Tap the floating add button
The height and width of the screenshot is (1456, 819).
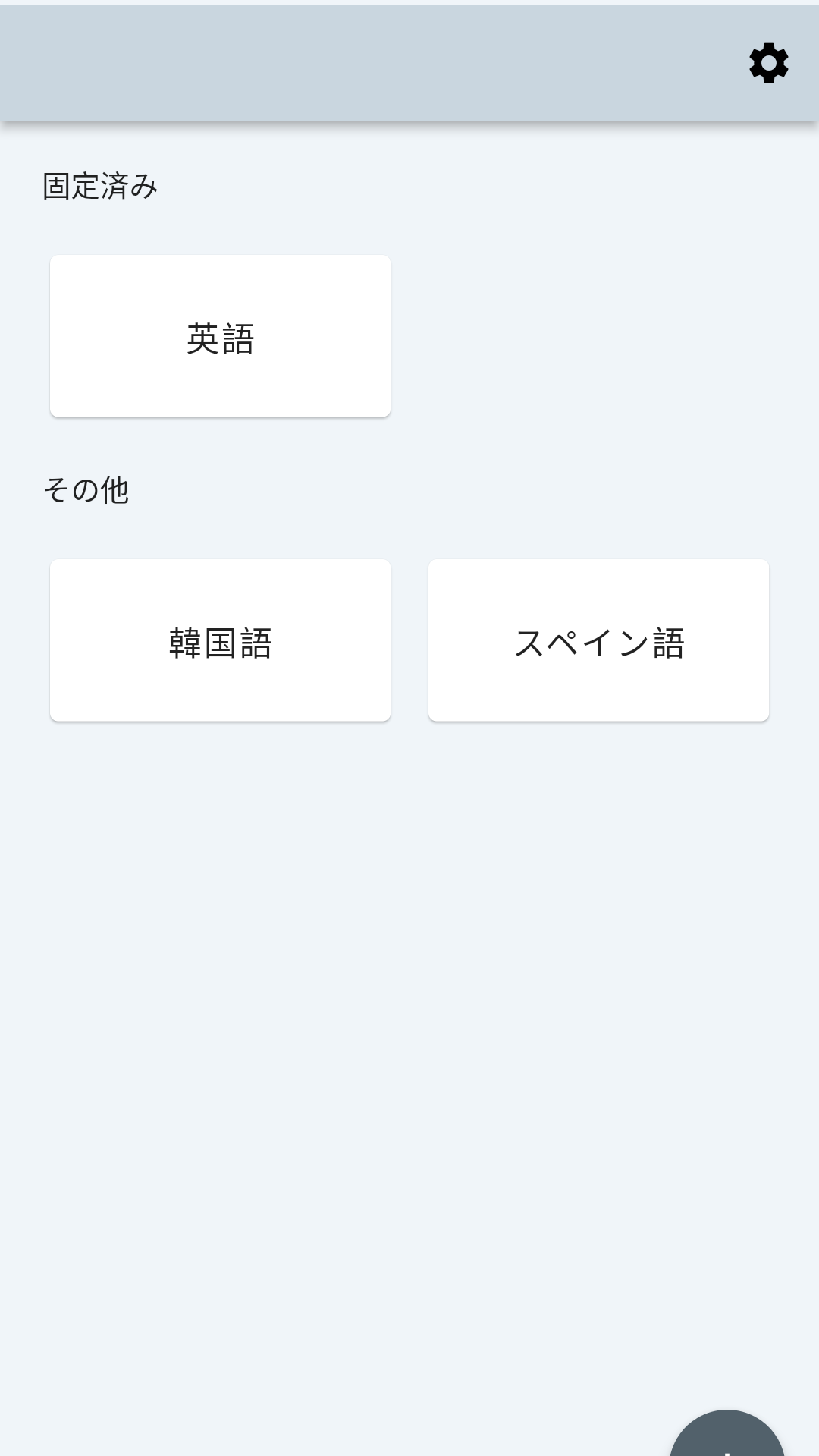click(726, 1434)
